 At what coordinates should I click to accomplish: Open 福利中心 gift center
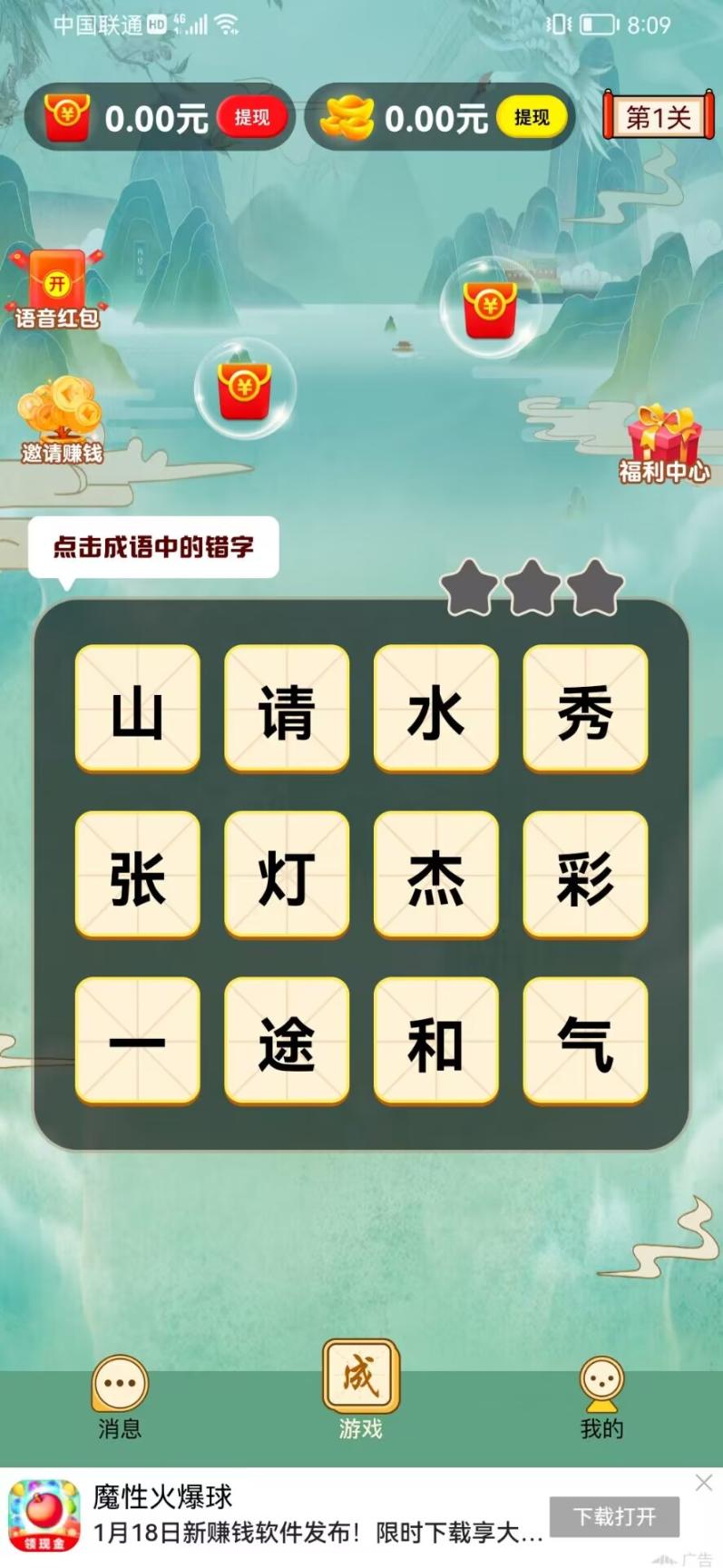665,444
